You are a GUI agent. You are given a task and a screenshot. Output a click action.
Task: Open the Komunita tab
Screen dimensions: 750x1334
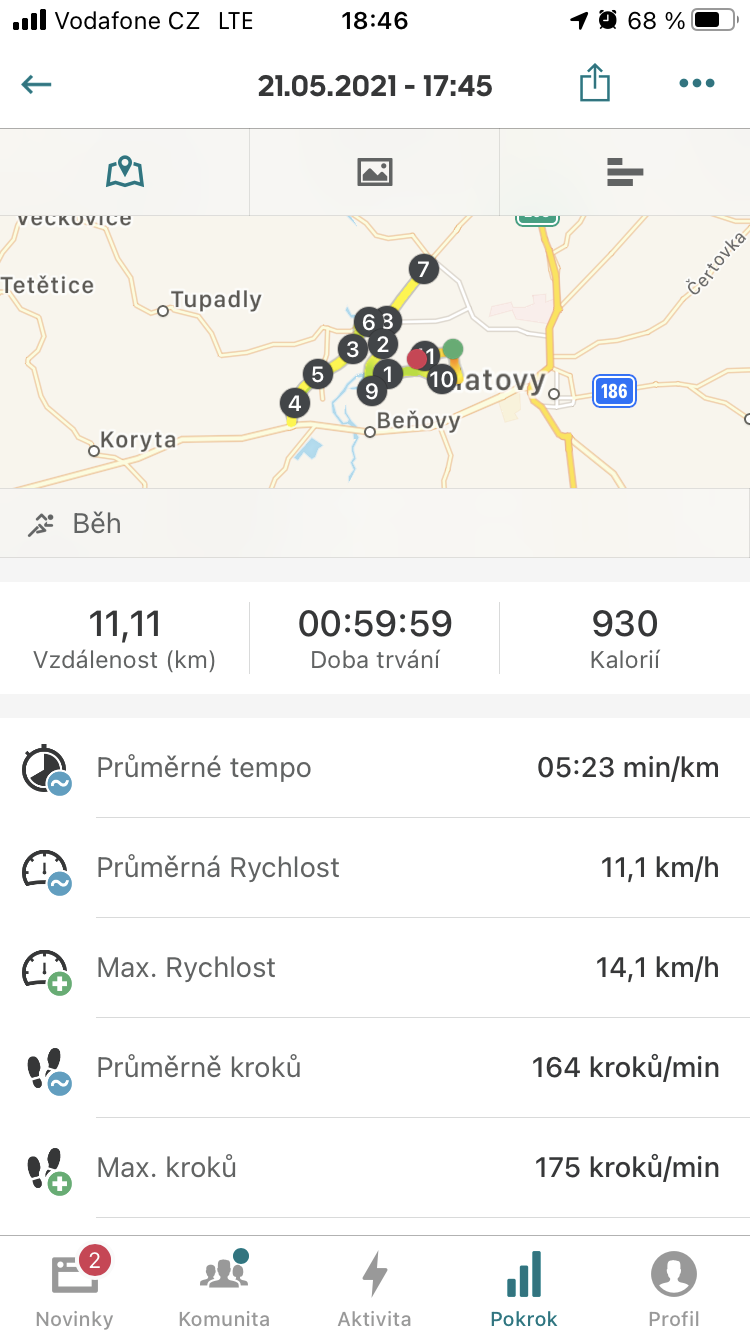(224, 1287)
